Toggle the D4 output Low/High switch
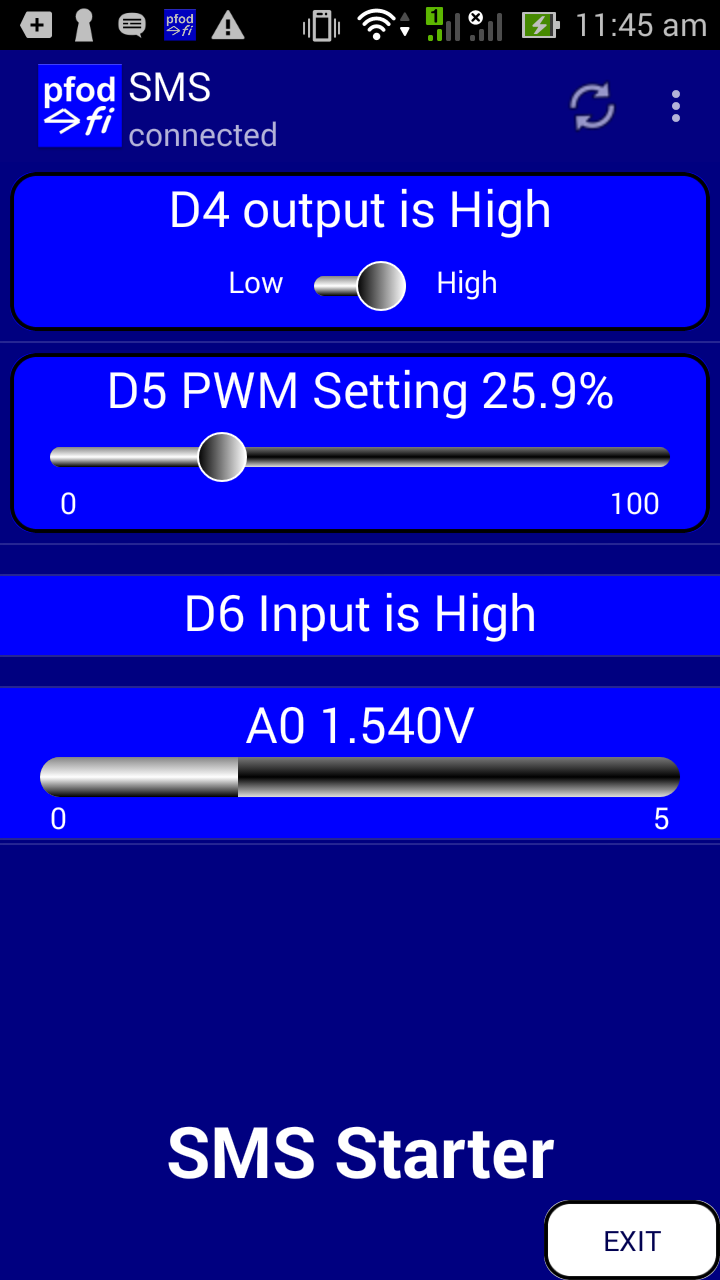Viewport: 720px width, 1280px height. tap(360, 286)
